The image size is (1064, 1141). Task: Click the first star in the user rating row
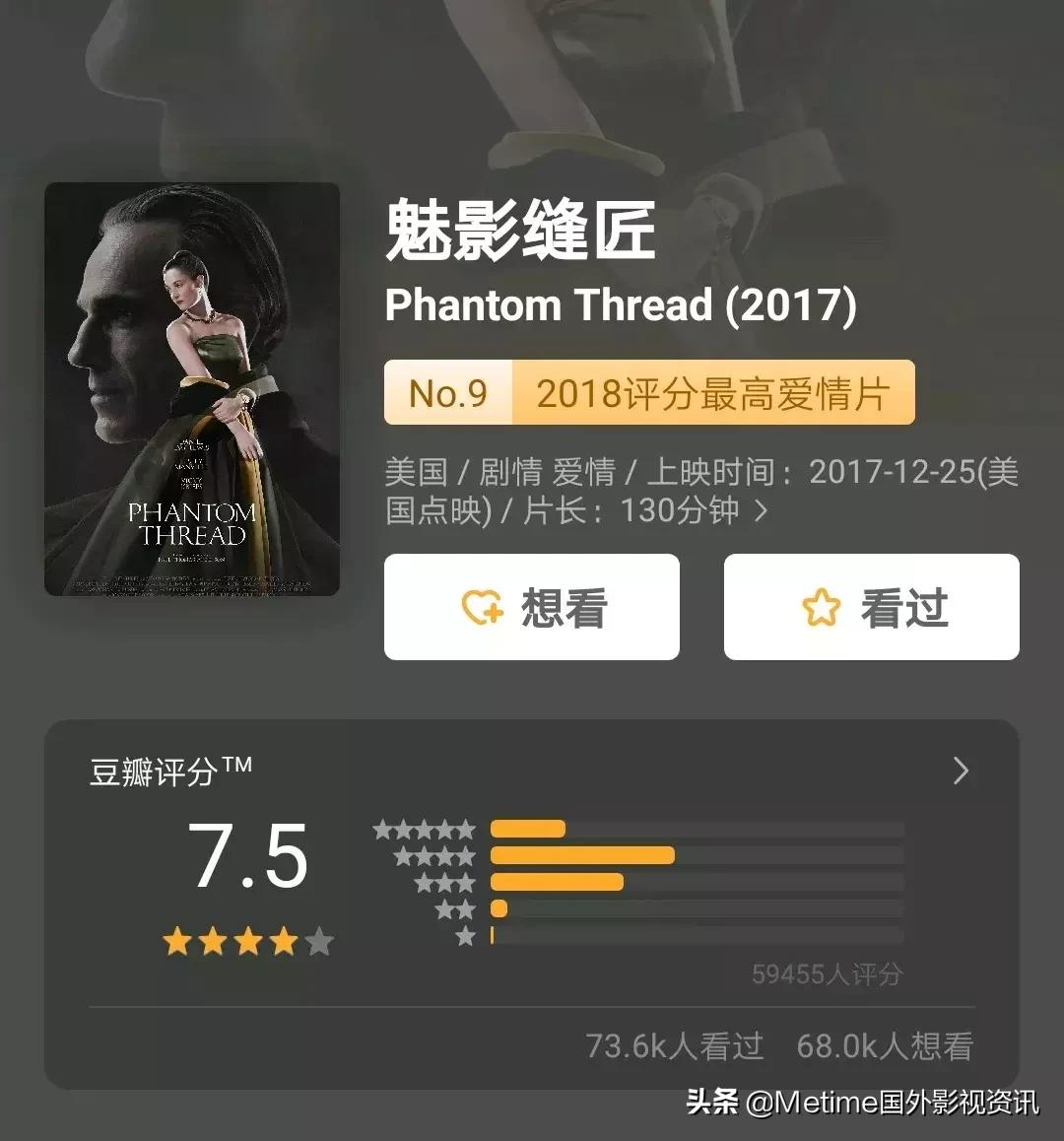177,943
